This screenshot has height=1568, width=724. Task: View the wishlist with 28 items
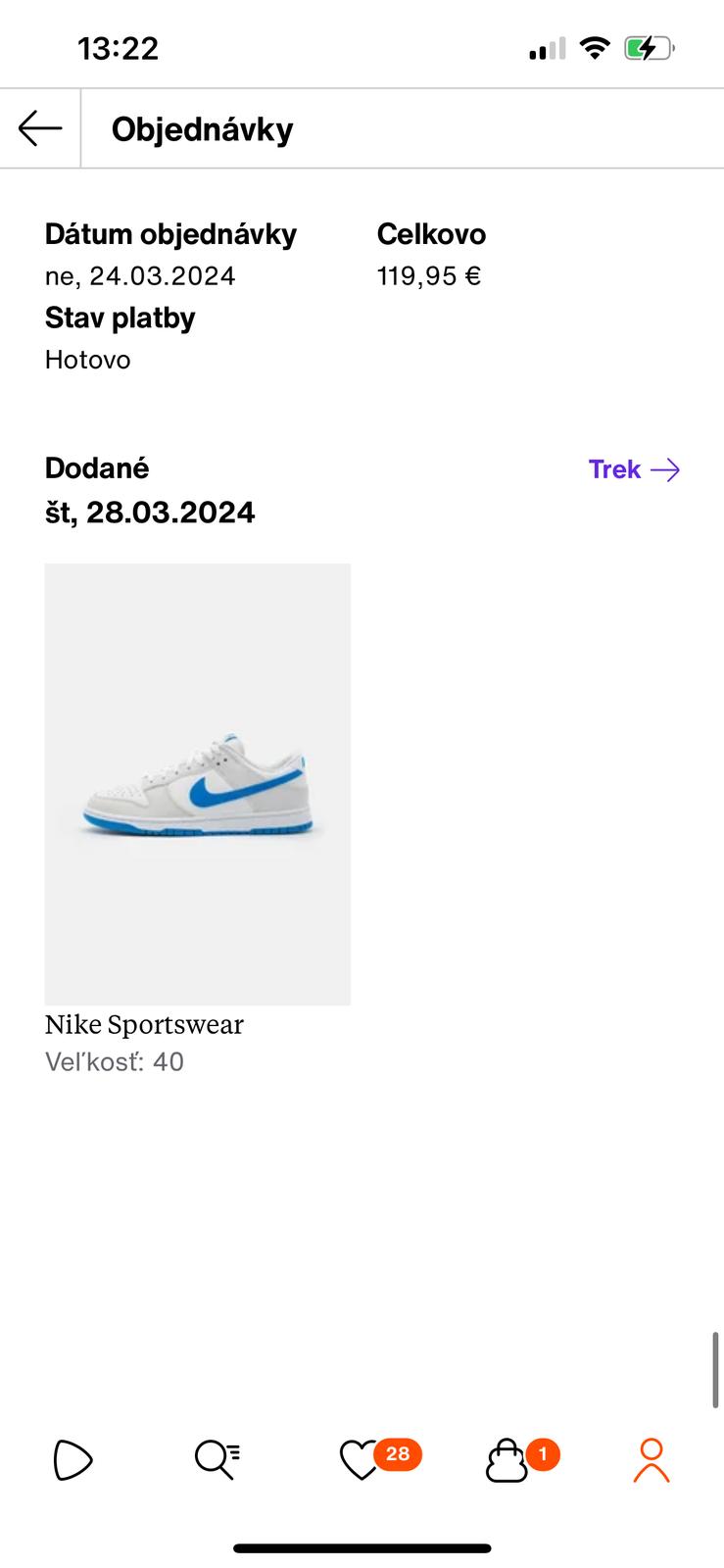click(362, 1460)
